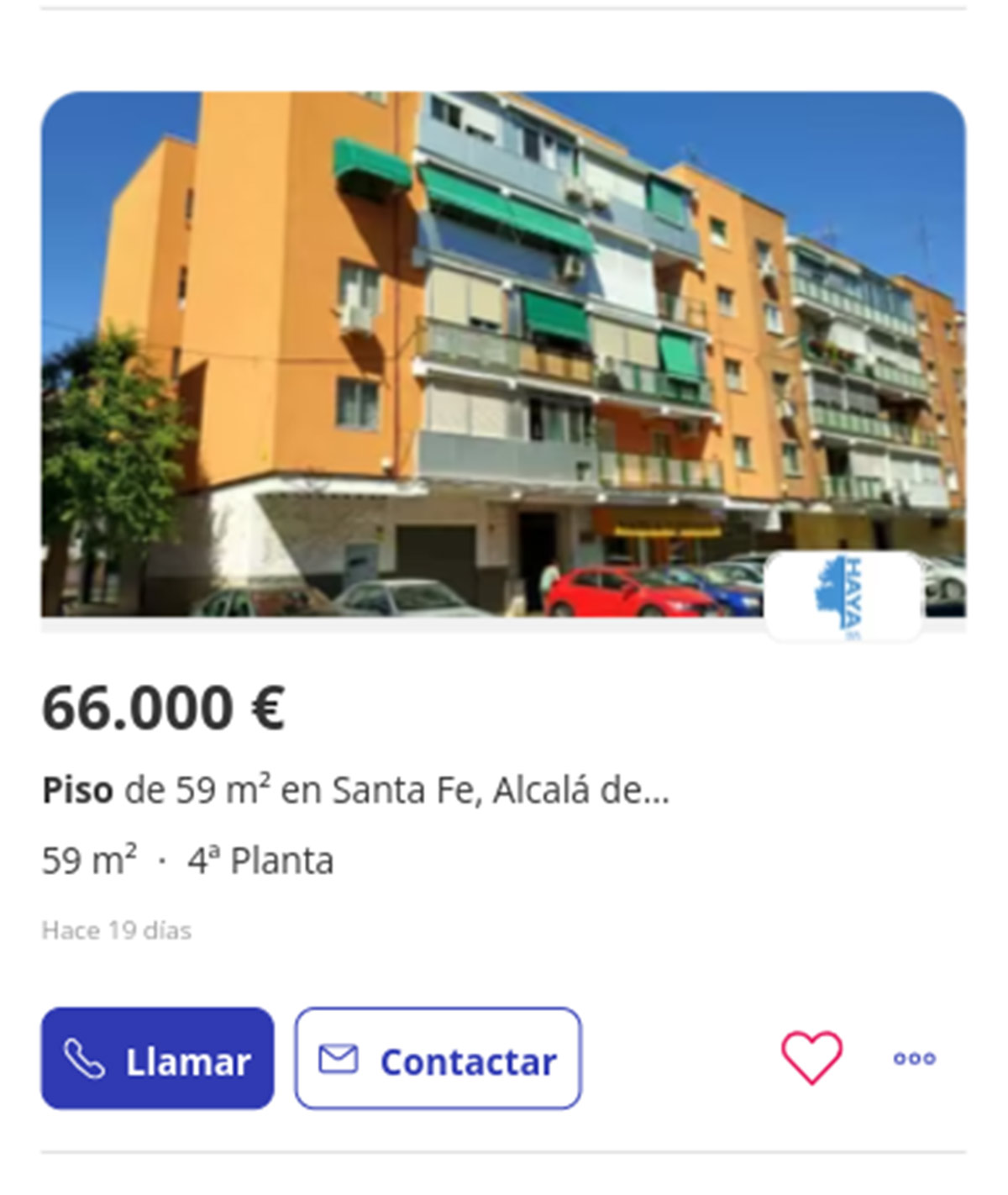Open the listing titled Piso de 59 m²
This screenshot has width=1008, height=1195.
click(355, 790)
